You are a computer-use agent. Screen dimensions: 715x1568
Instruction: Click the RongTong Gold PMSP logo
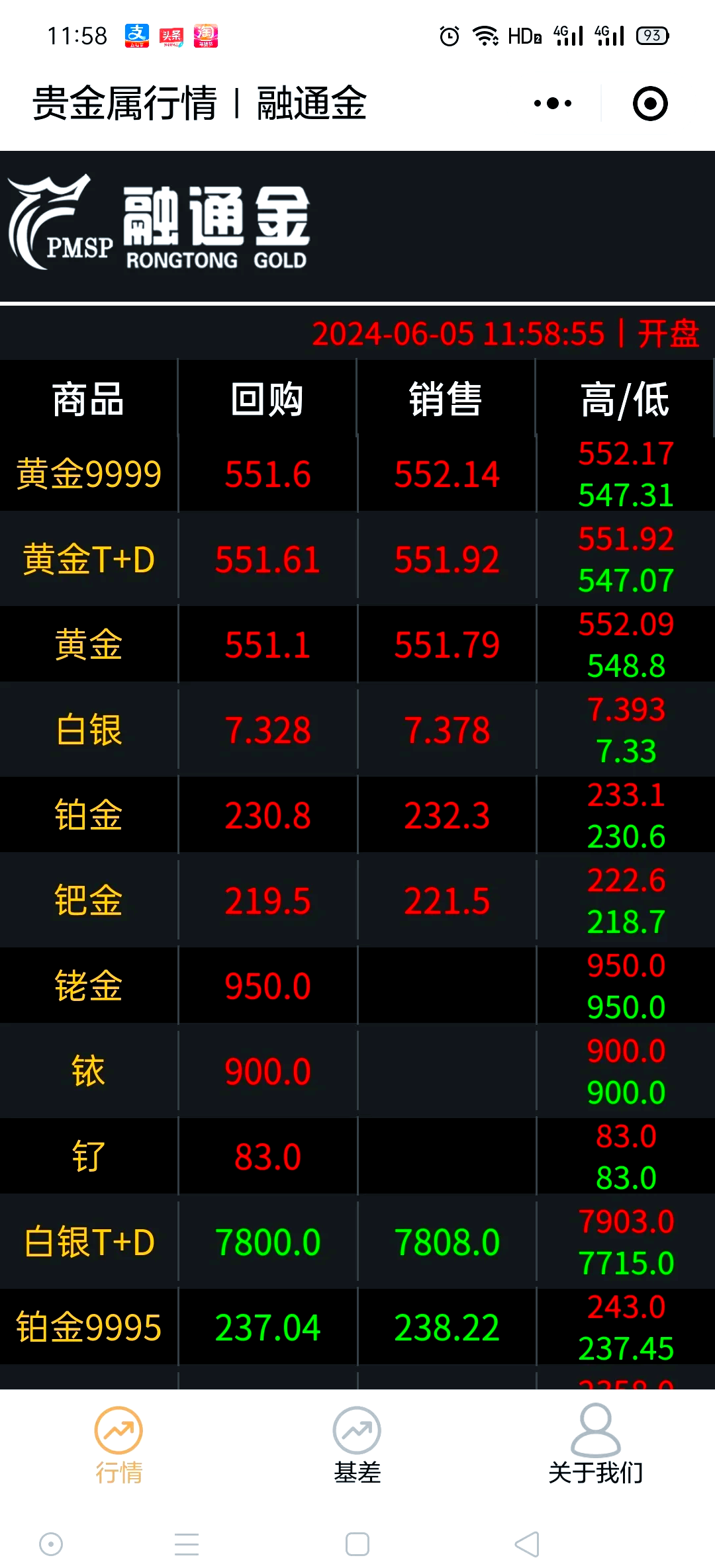[159, 225]
